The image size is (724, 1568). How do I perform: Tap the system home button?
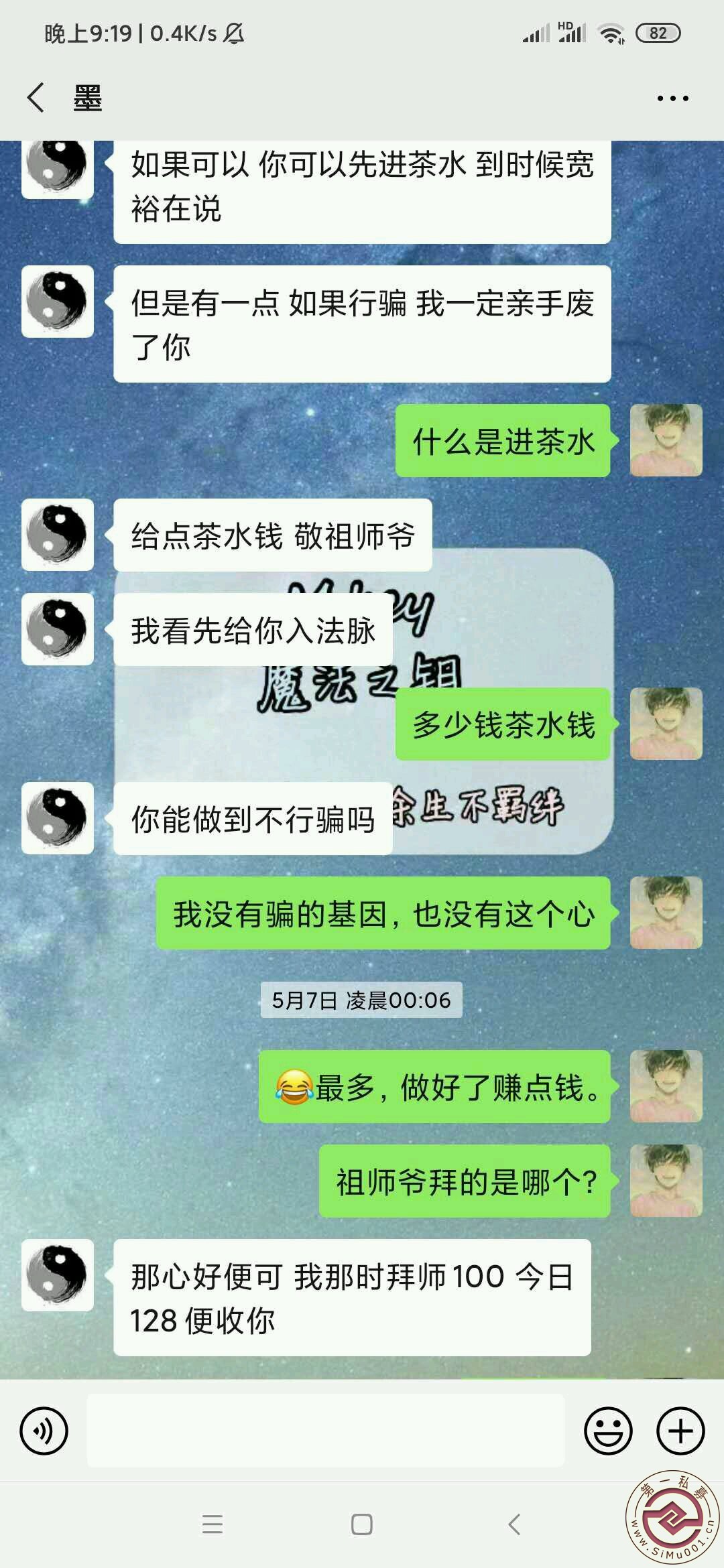pyautogui.click(x=362, y=1524)
